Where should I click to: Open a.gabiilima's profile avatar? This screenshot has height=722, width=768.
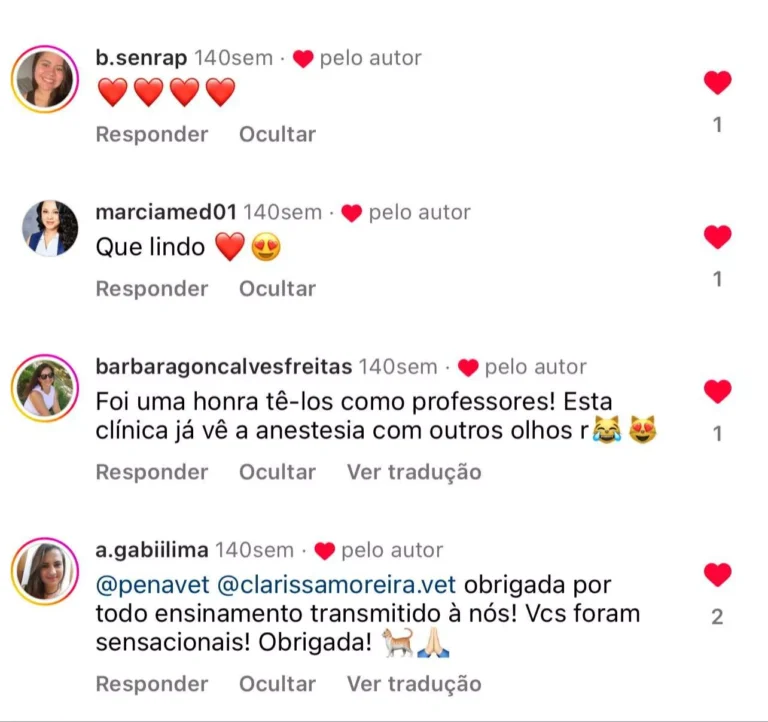(45, 572)
